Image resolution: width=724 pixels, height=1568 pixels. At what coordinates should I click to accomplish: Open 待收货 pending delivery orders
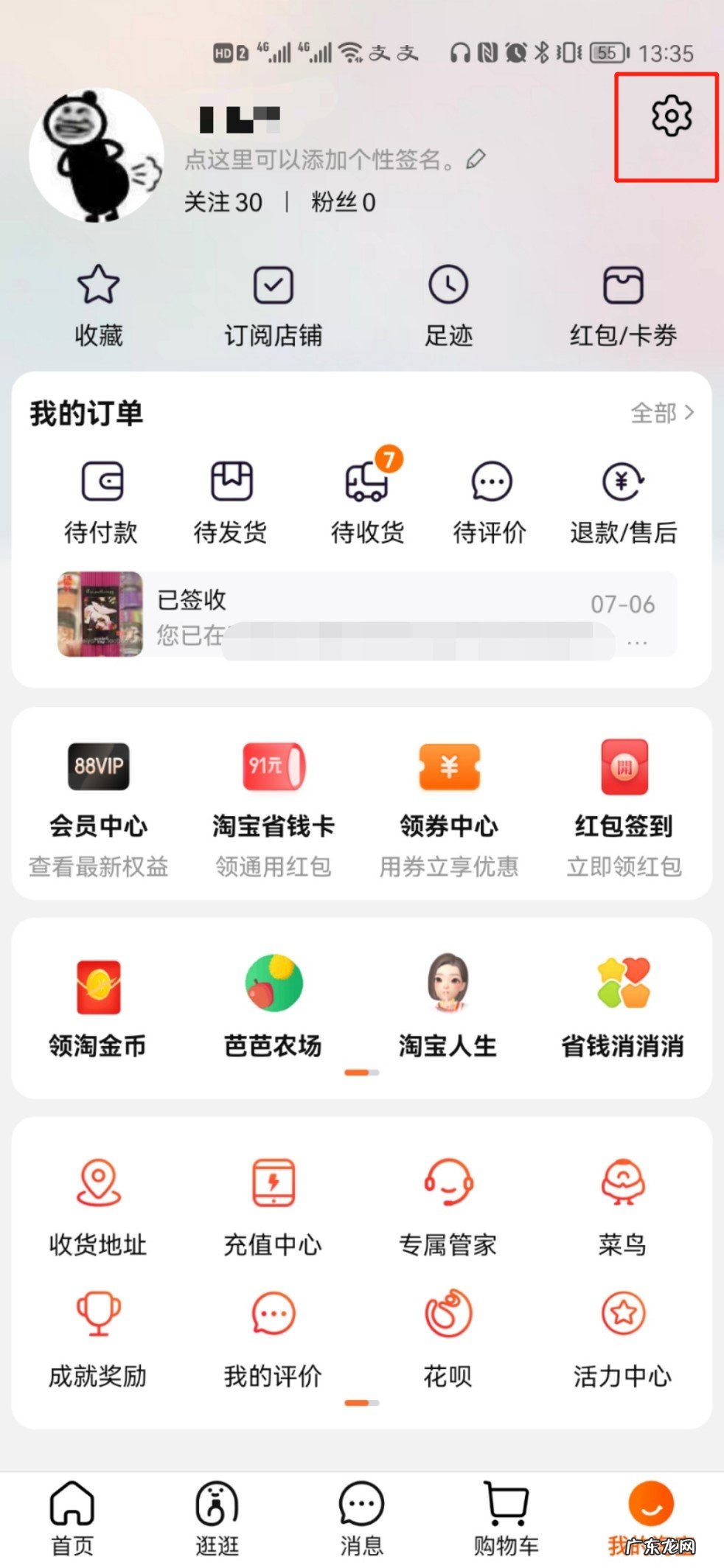click(x=366, y=498)
